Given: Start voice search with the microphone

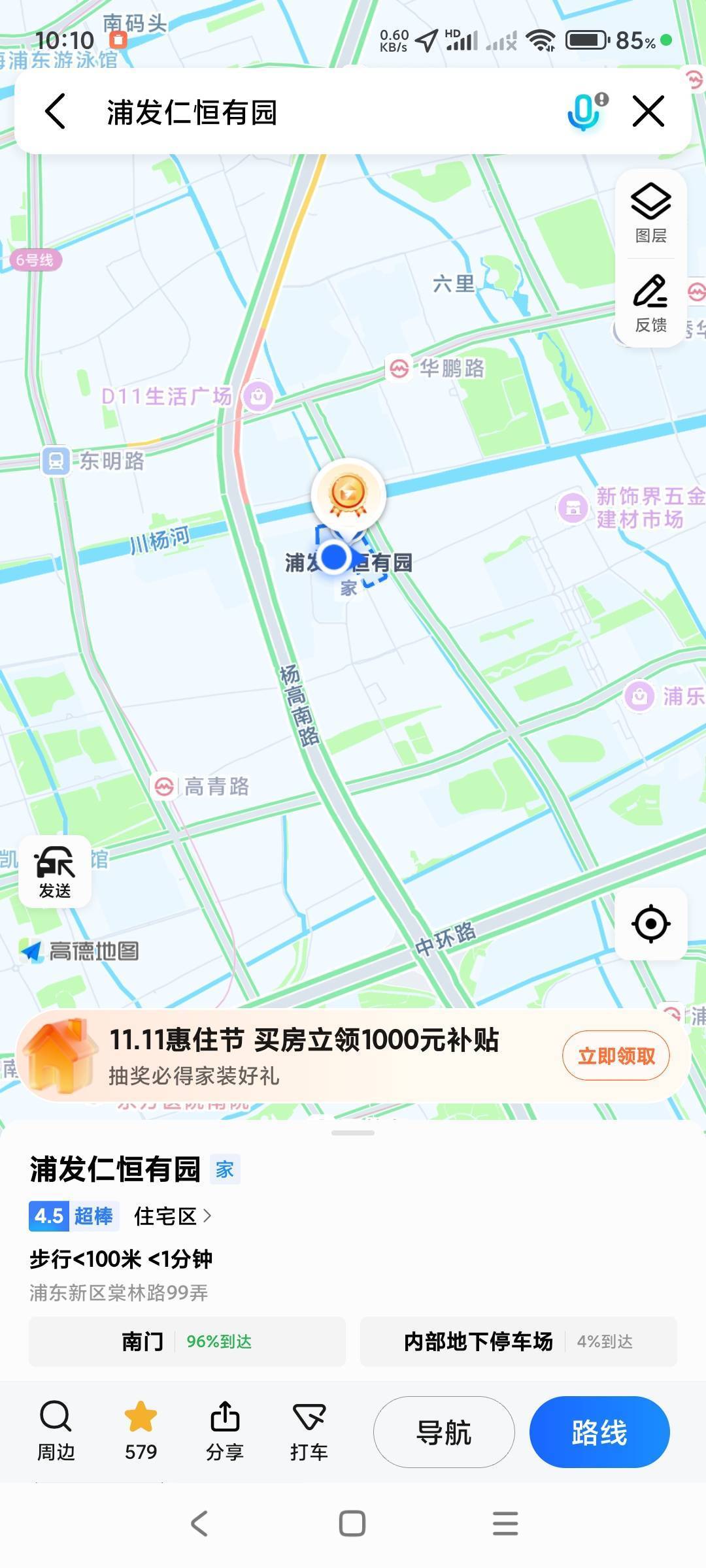Looking at the screenshot, I should click(584, 111).
